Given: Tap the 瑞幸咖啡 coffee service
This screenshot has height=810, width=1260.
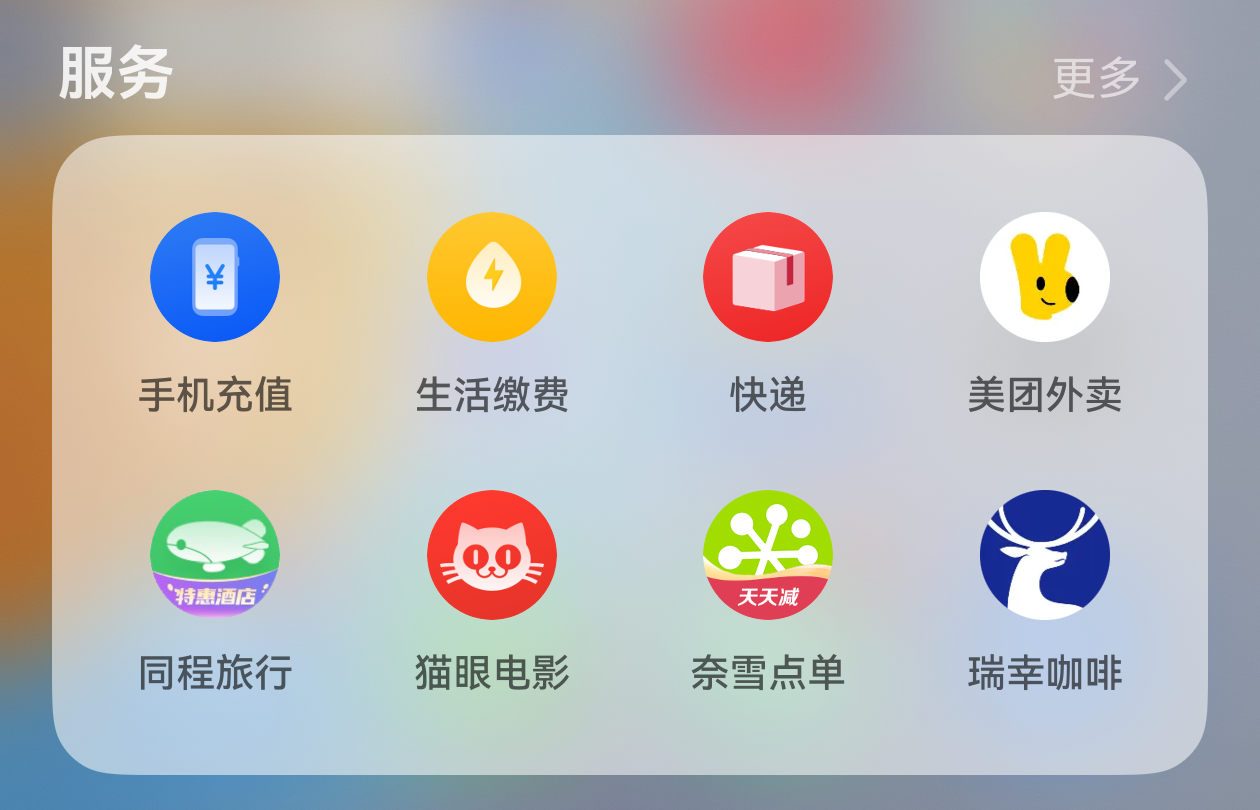Looking at the screenshot, I should point(1045,554).
